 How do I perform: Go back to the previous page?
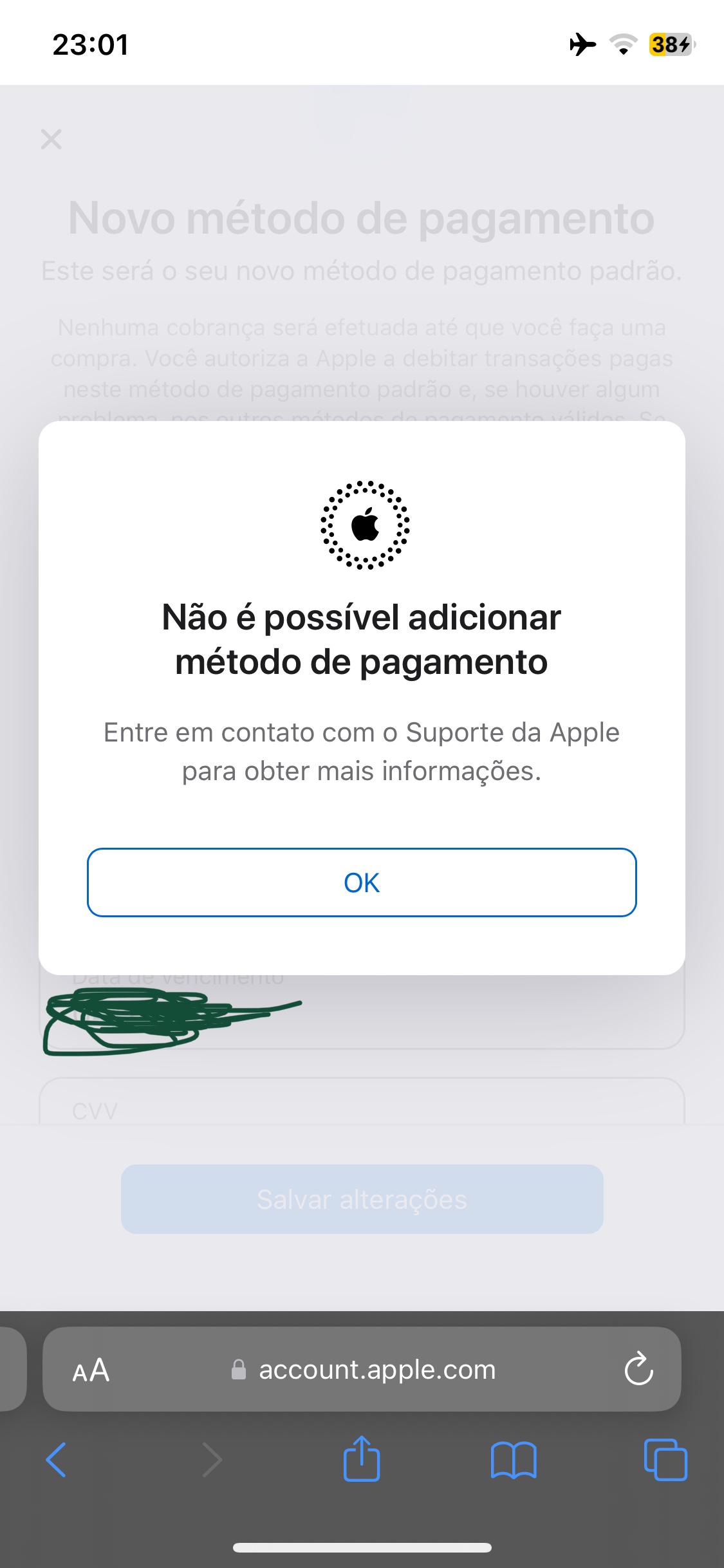click(57, 1460)
